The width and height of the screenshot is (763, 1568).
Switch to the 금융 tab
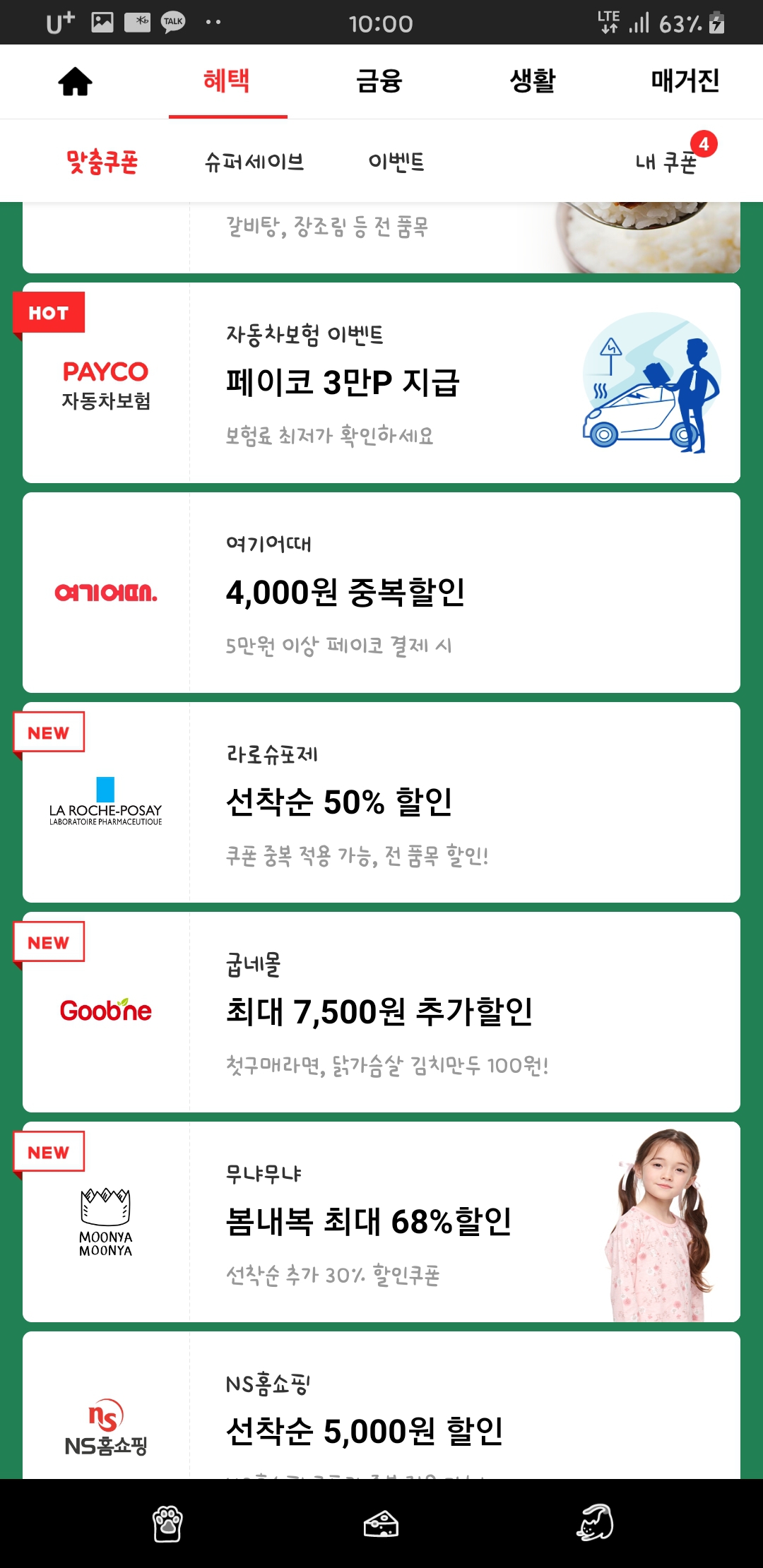(x=379, y=81)
